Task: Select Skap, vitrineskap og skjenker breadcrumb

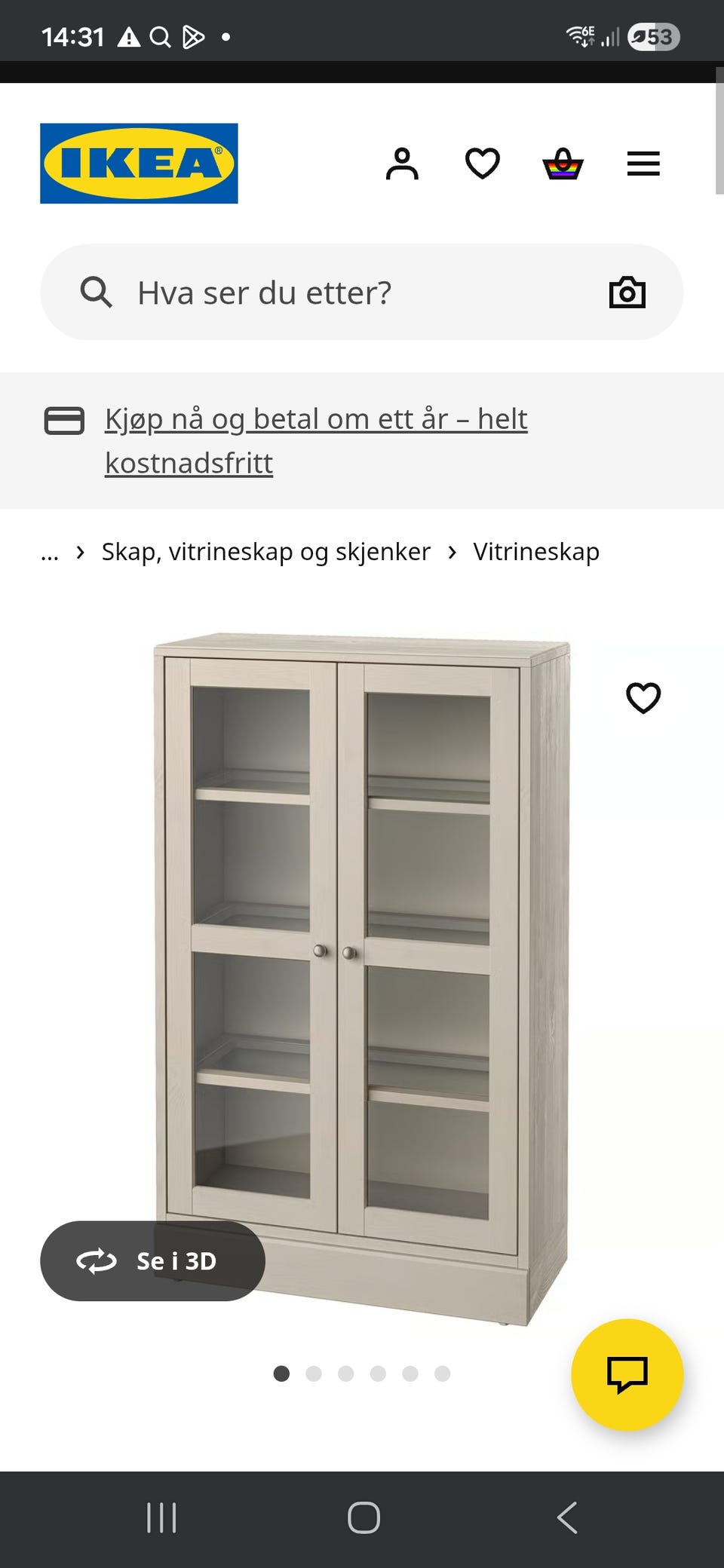Action: pyautogui.click(x=265, y=552)
